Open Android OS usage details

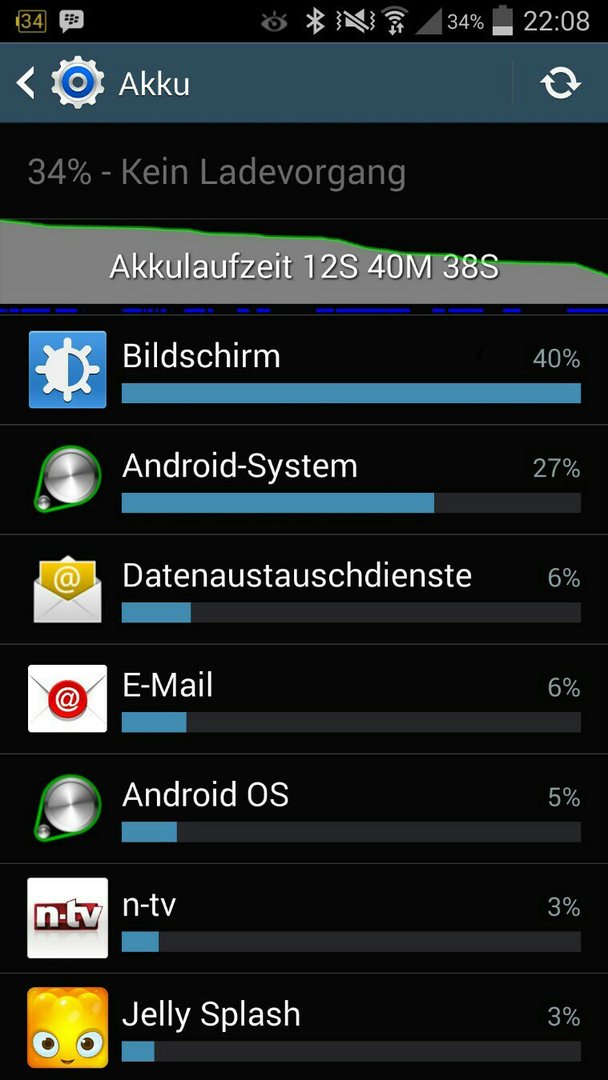click(304, 810)
